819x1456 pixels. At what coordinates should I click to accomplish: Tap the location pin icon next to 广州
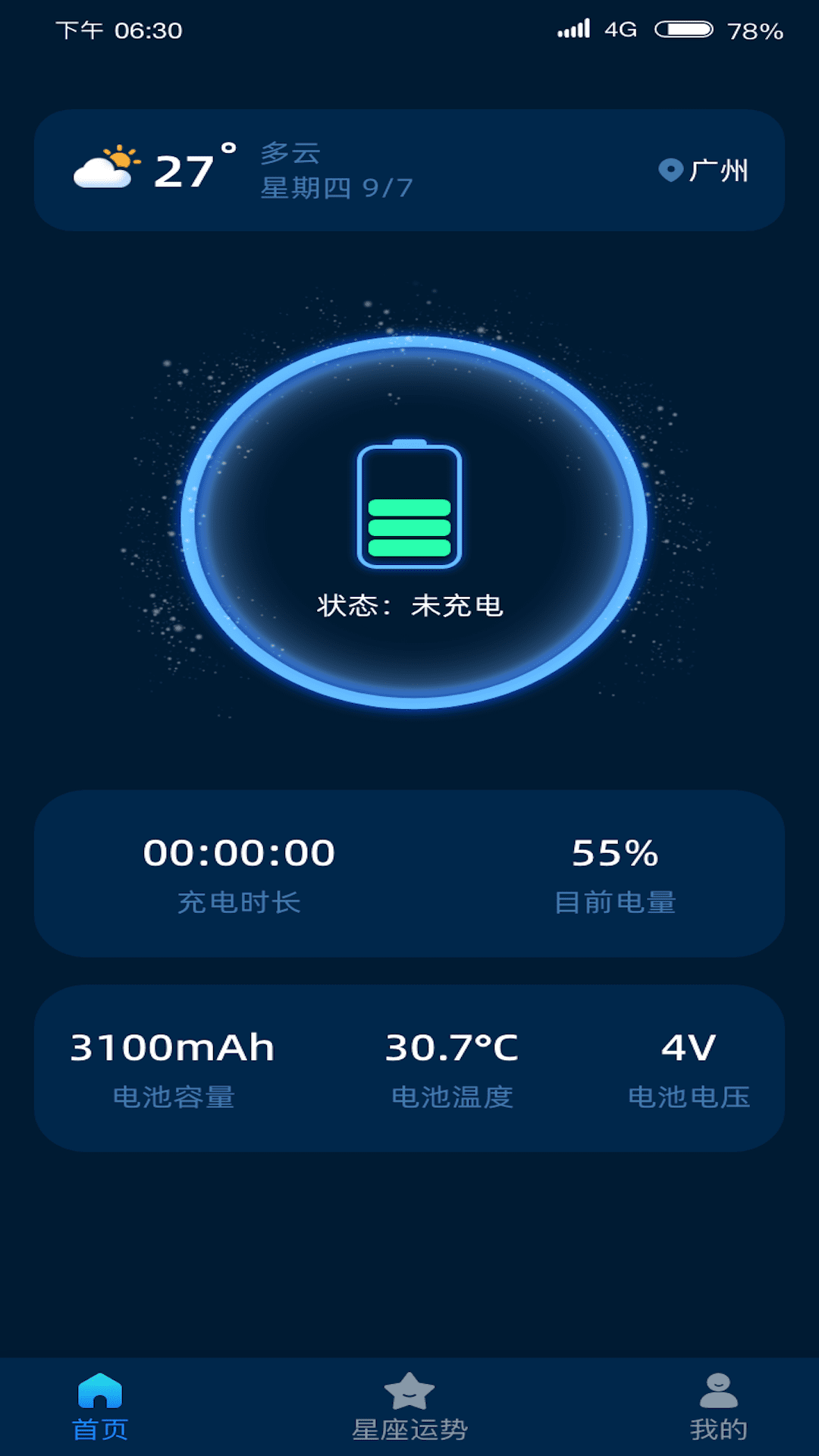pos(670,171)
